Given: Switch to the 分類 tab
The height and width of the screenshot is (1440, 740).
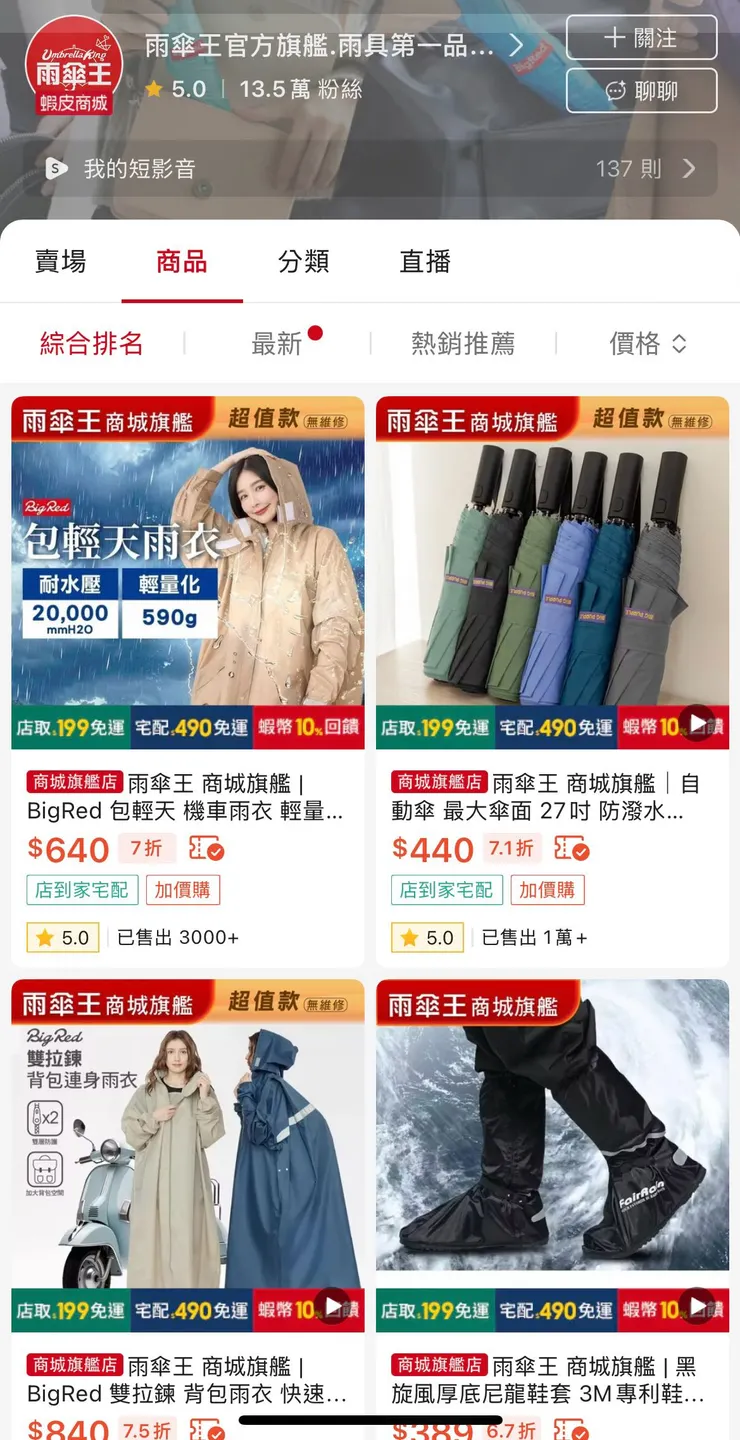Looking at the screenshot, I should coord(302,261).
